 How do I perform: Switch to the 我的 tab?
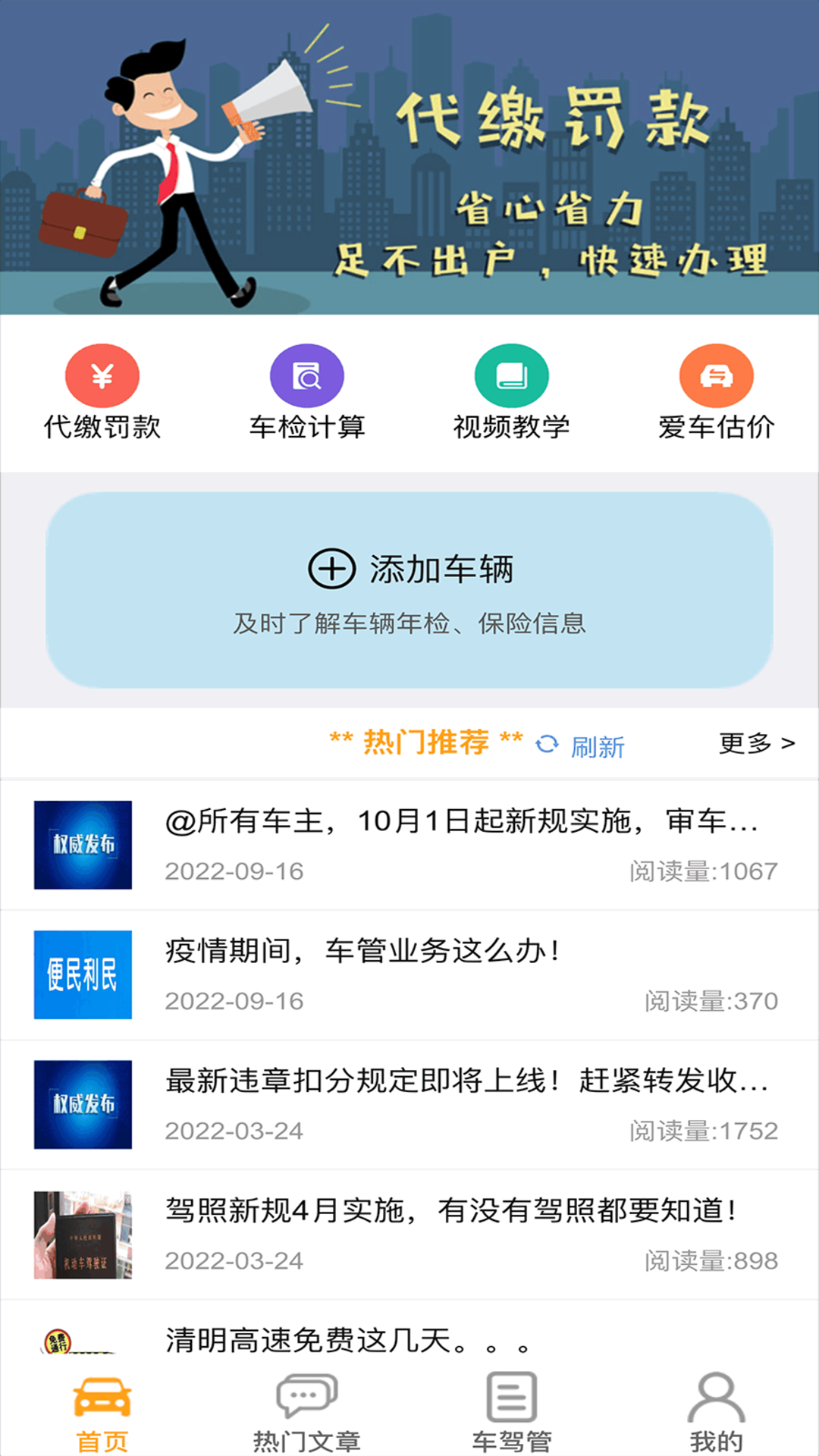716,1412
